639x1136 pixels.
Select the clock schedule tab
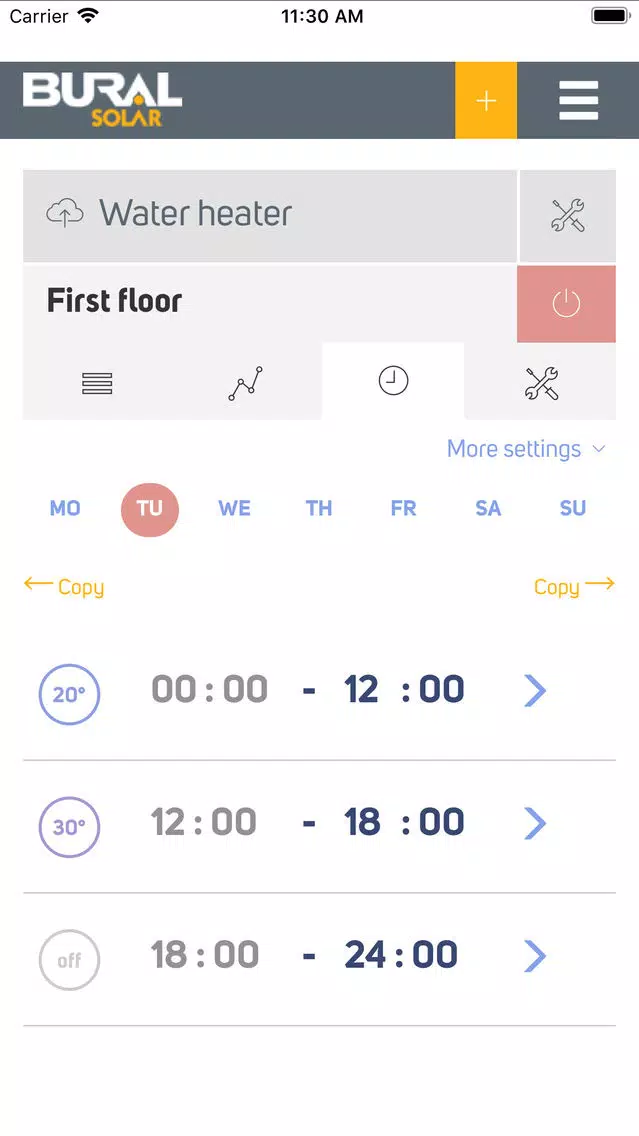pyautogui.click(x=393, y=381)
